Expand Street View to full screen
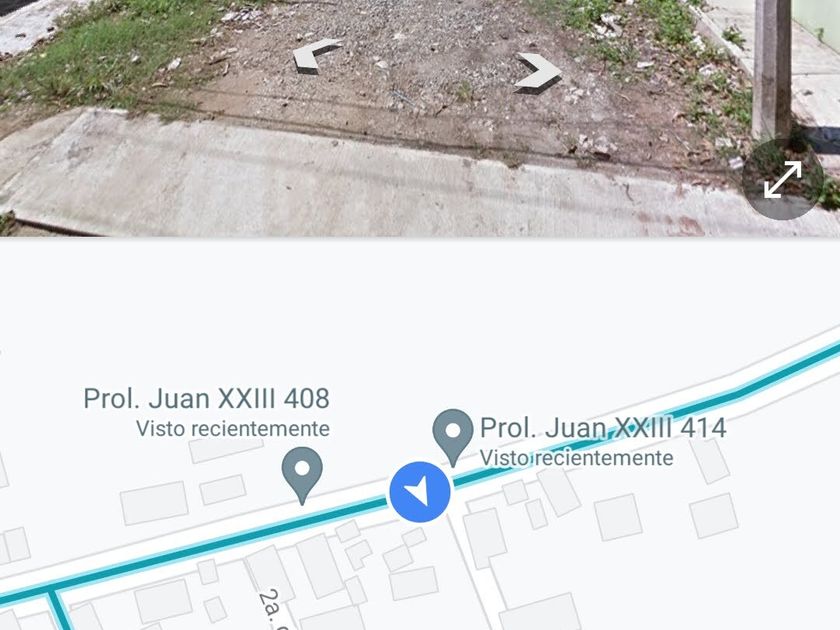 [x=783, y=180]
